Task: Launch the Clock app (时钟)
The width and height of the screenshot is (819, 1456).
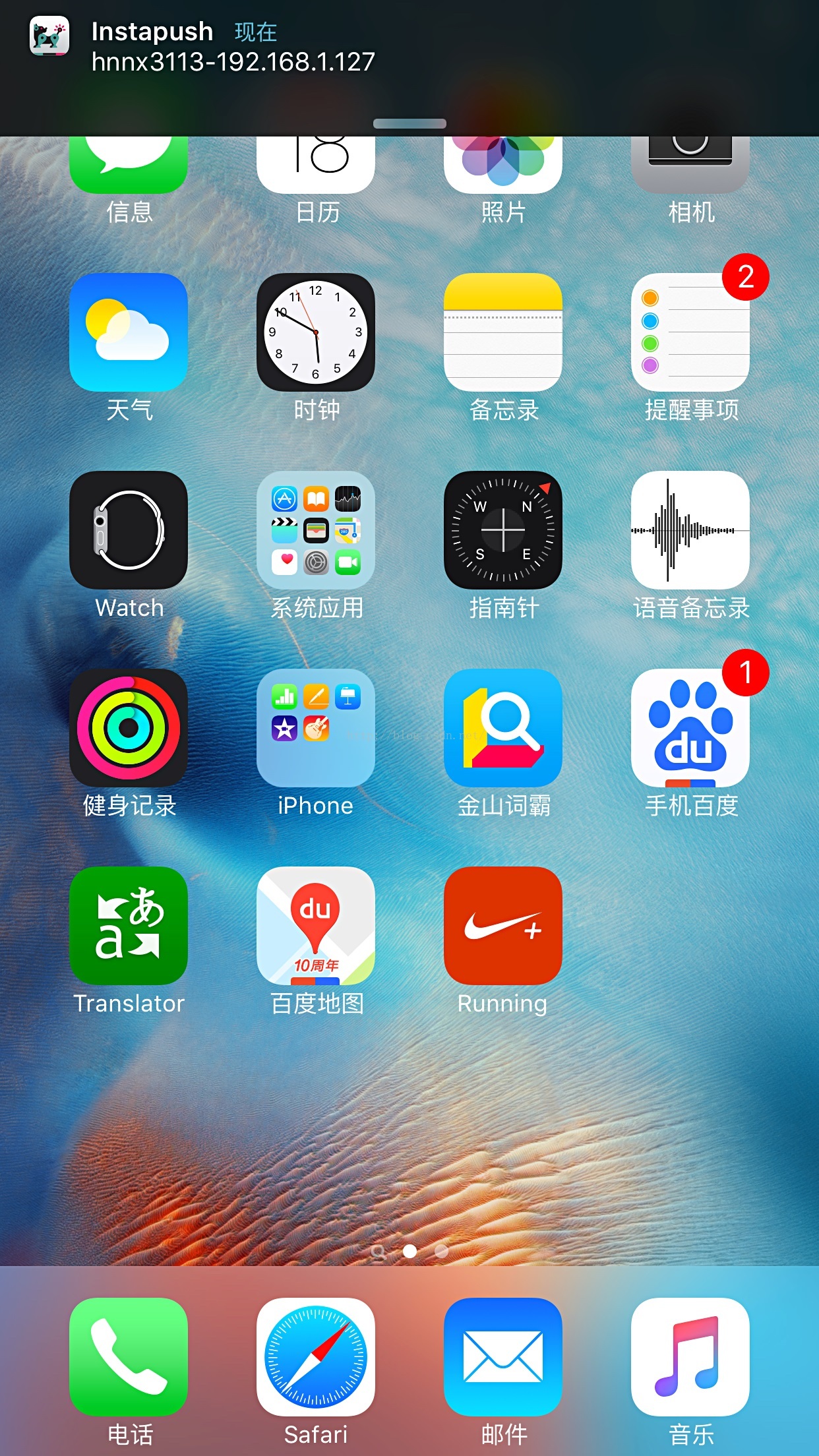Action: pyautogui.click(x=316, y=332)
